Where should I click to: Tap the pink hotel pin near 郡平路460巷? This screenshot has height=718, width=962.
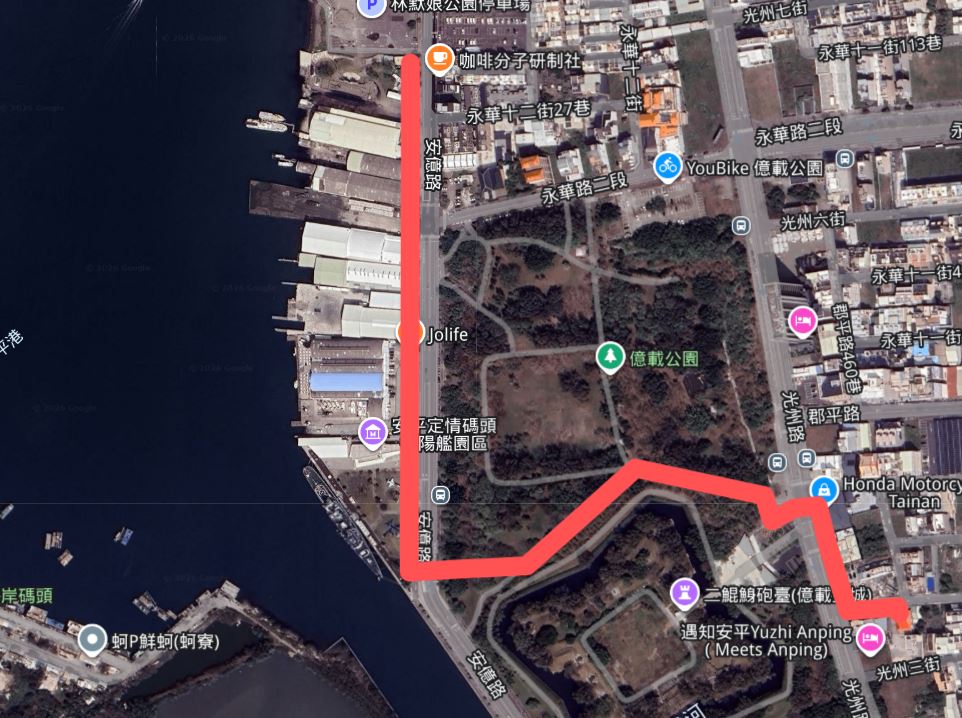tap(801, 322)
